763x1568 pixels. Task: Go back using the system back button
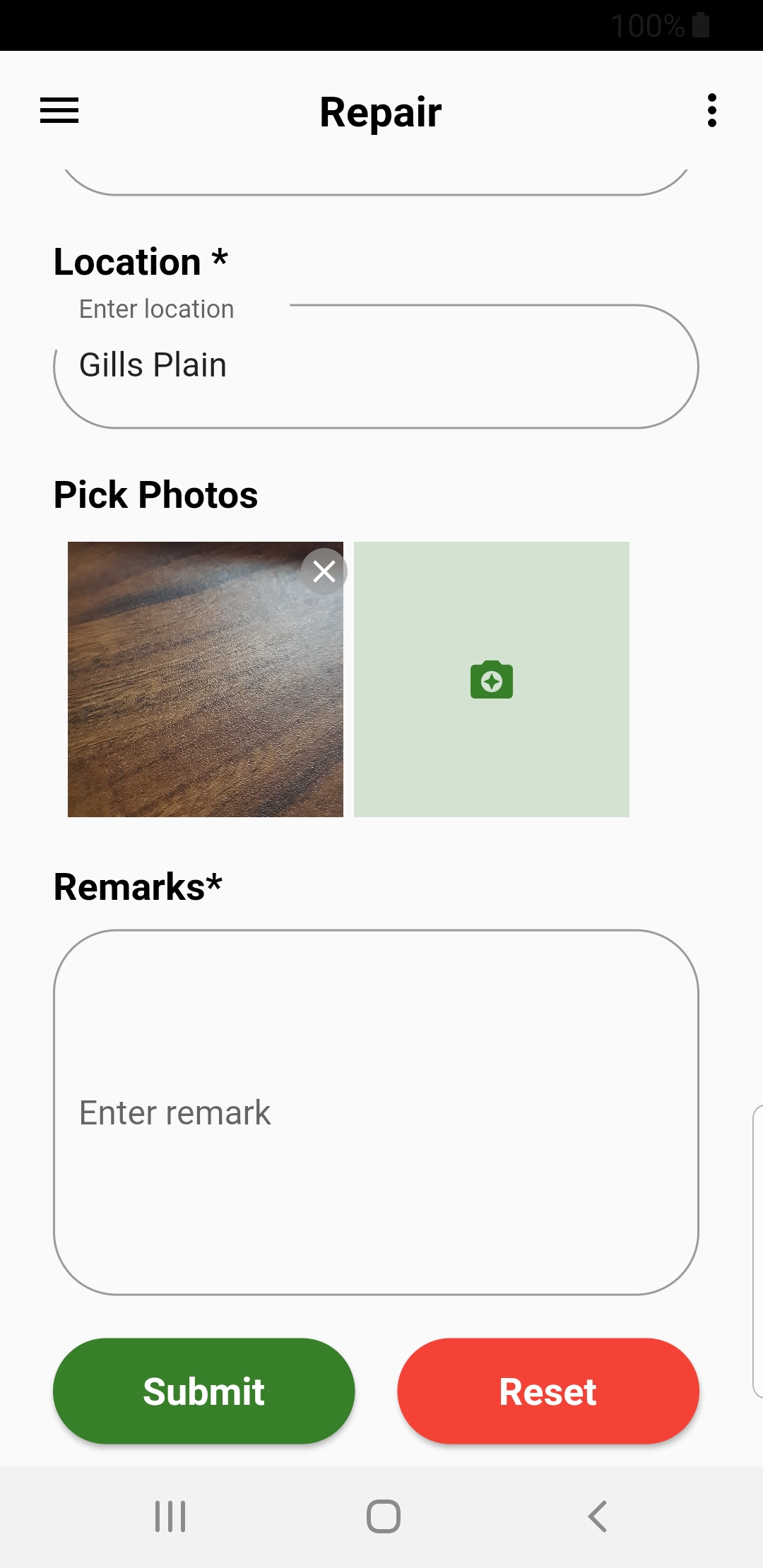[598, 1516]
